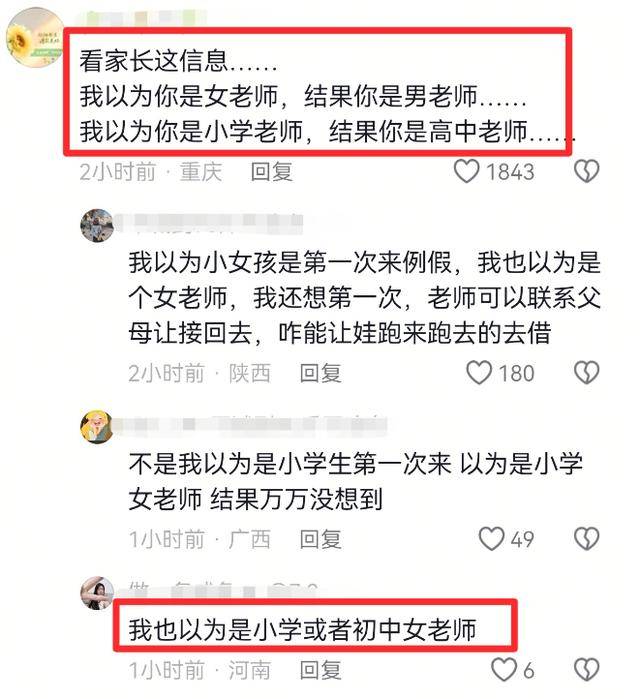Reply to the Shaanxi commenter
This screenshot has height=699, width=640.
point(321,373)
